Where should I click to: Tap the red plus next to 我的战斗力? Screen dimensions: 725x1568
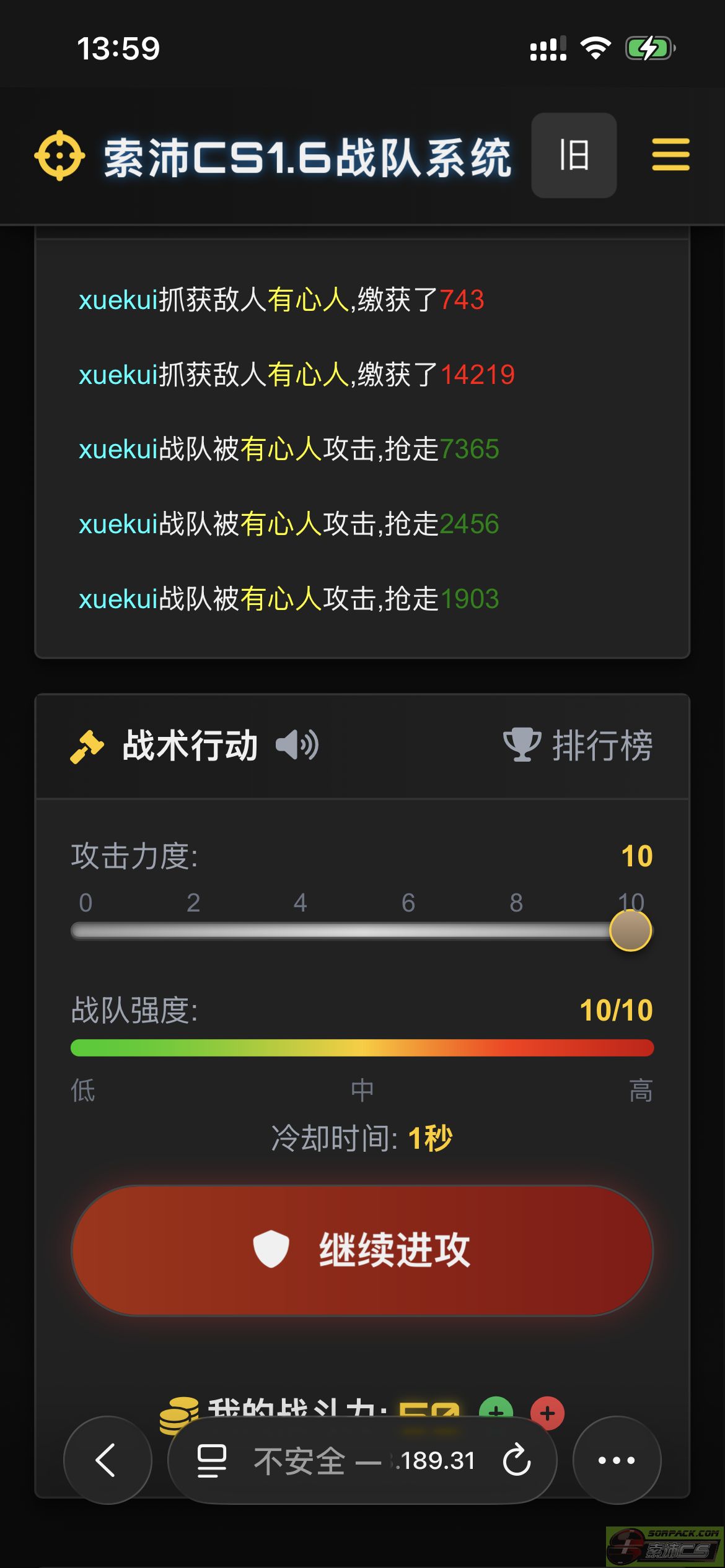(x=547, y=1413)
